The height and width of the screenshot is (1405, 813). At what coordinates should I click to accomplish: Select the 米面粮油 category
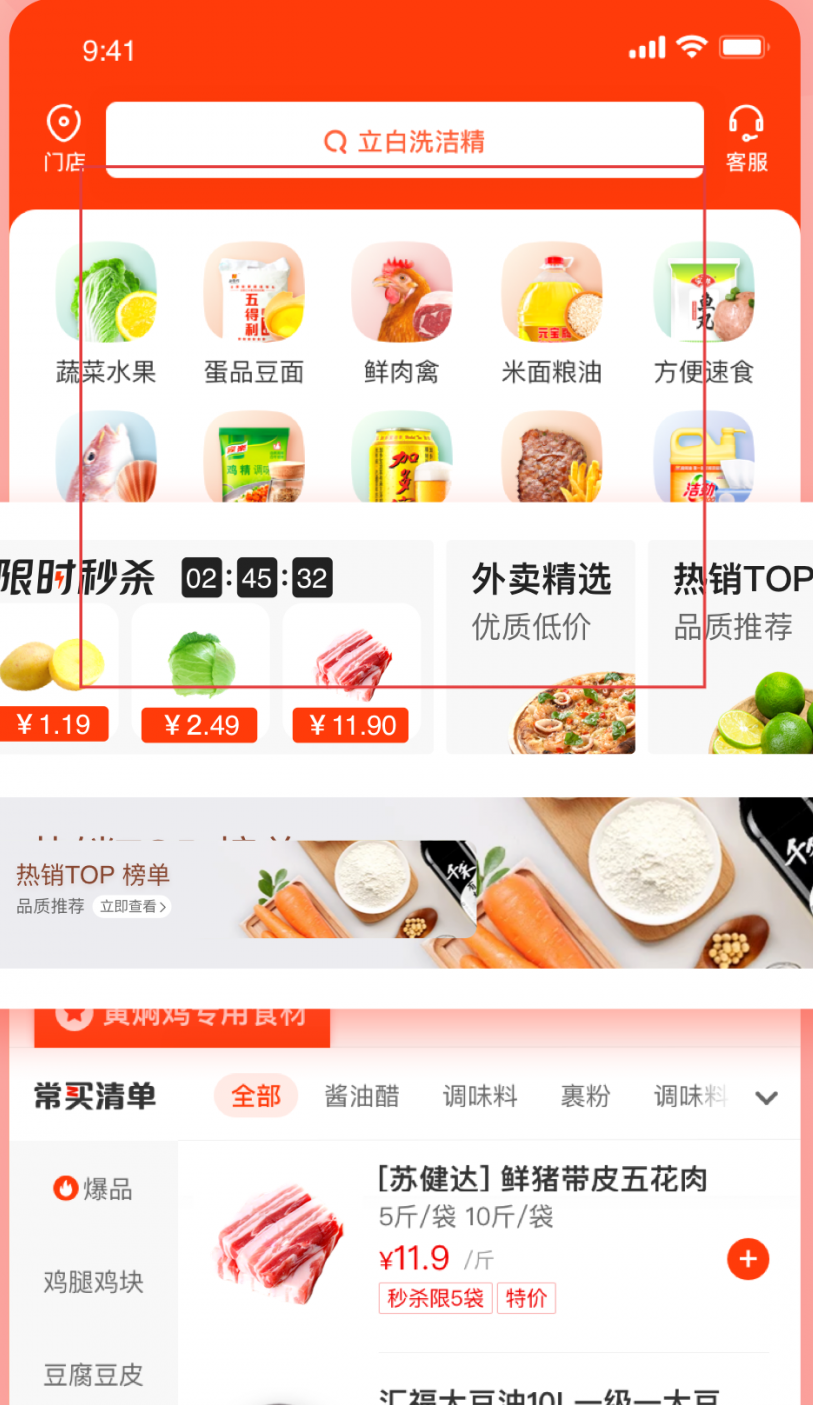552,314
